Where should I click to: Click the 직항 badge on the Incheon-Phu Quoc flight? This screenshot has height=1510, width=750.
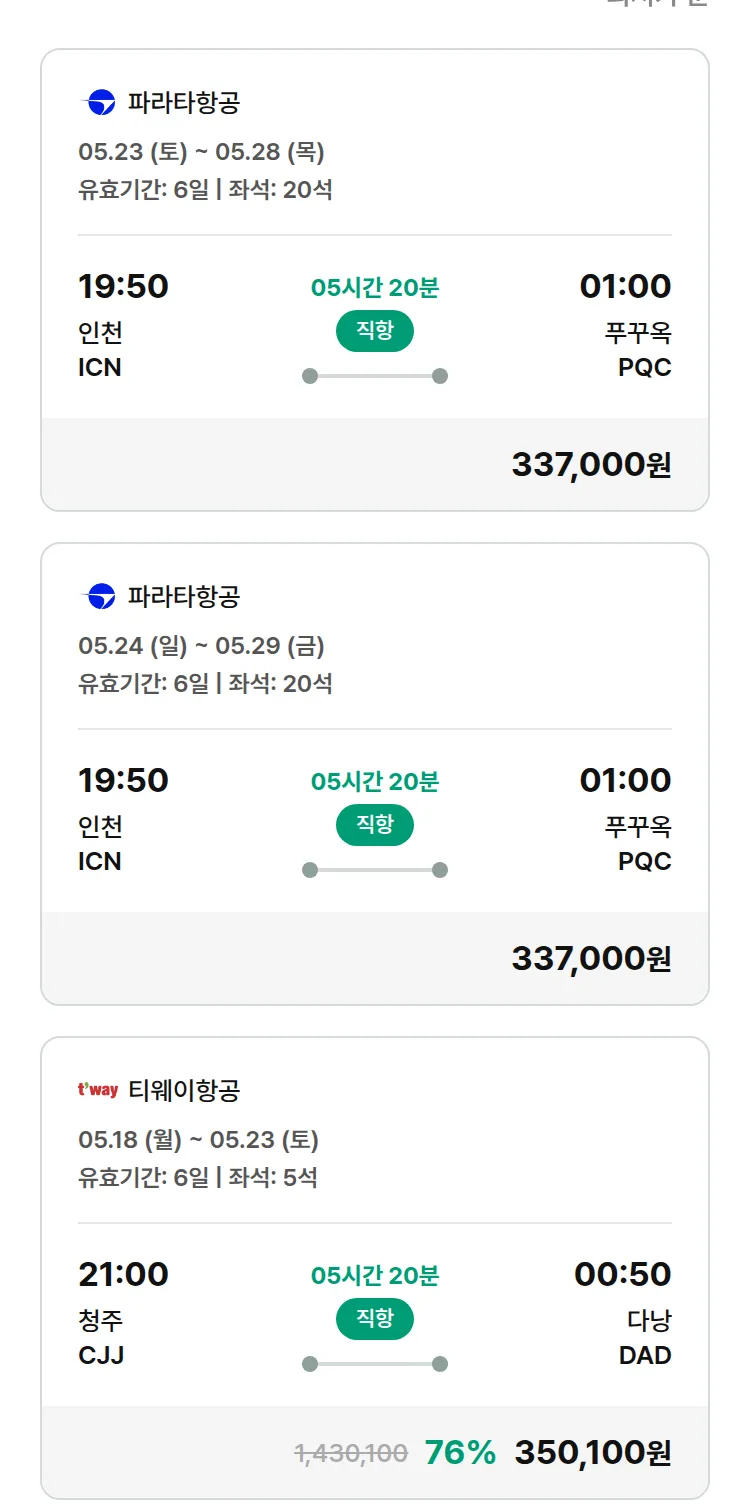374,331
